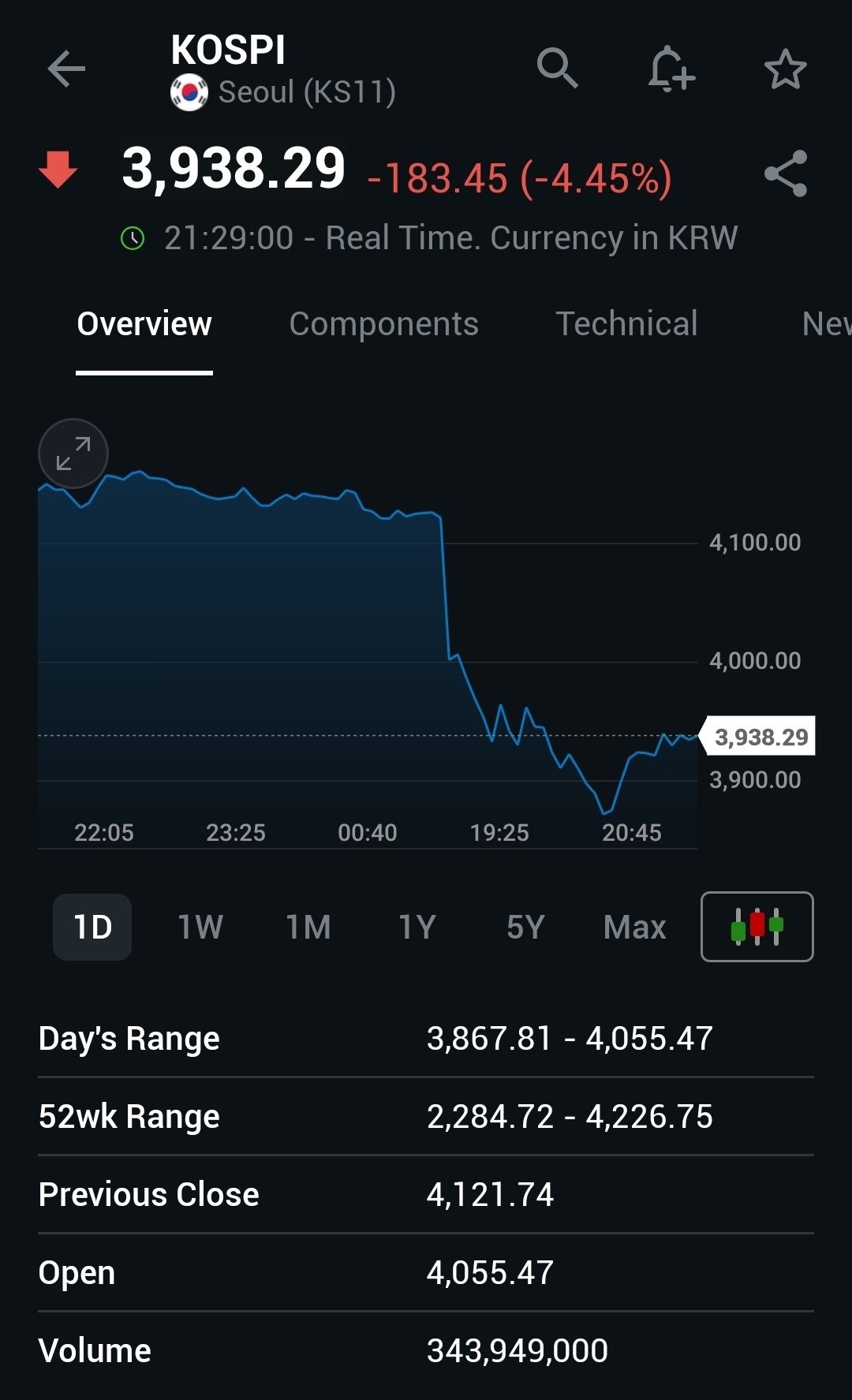Image resolution: width=852 pixels, height=1400 pixels.
Task: Switch to the Technical tab
Action: 626,324
